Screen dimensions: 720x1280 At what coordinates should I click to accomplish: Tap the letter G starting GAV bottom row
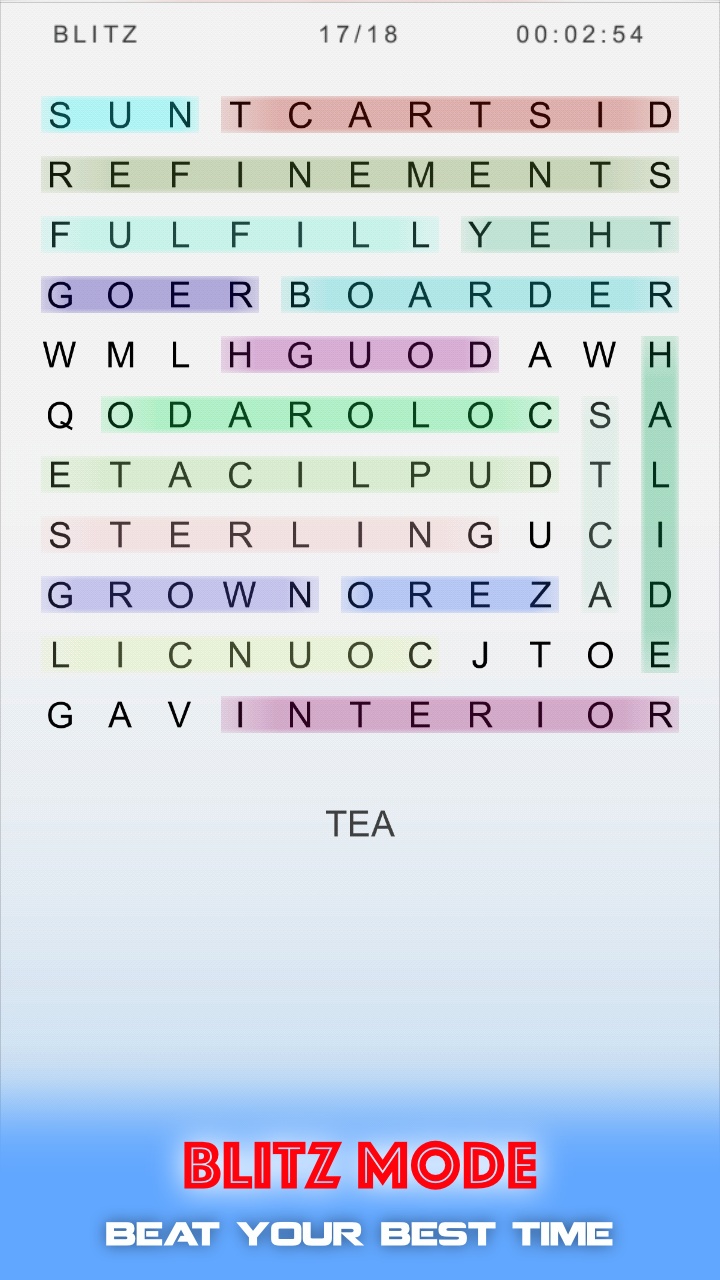pos(60,715)
